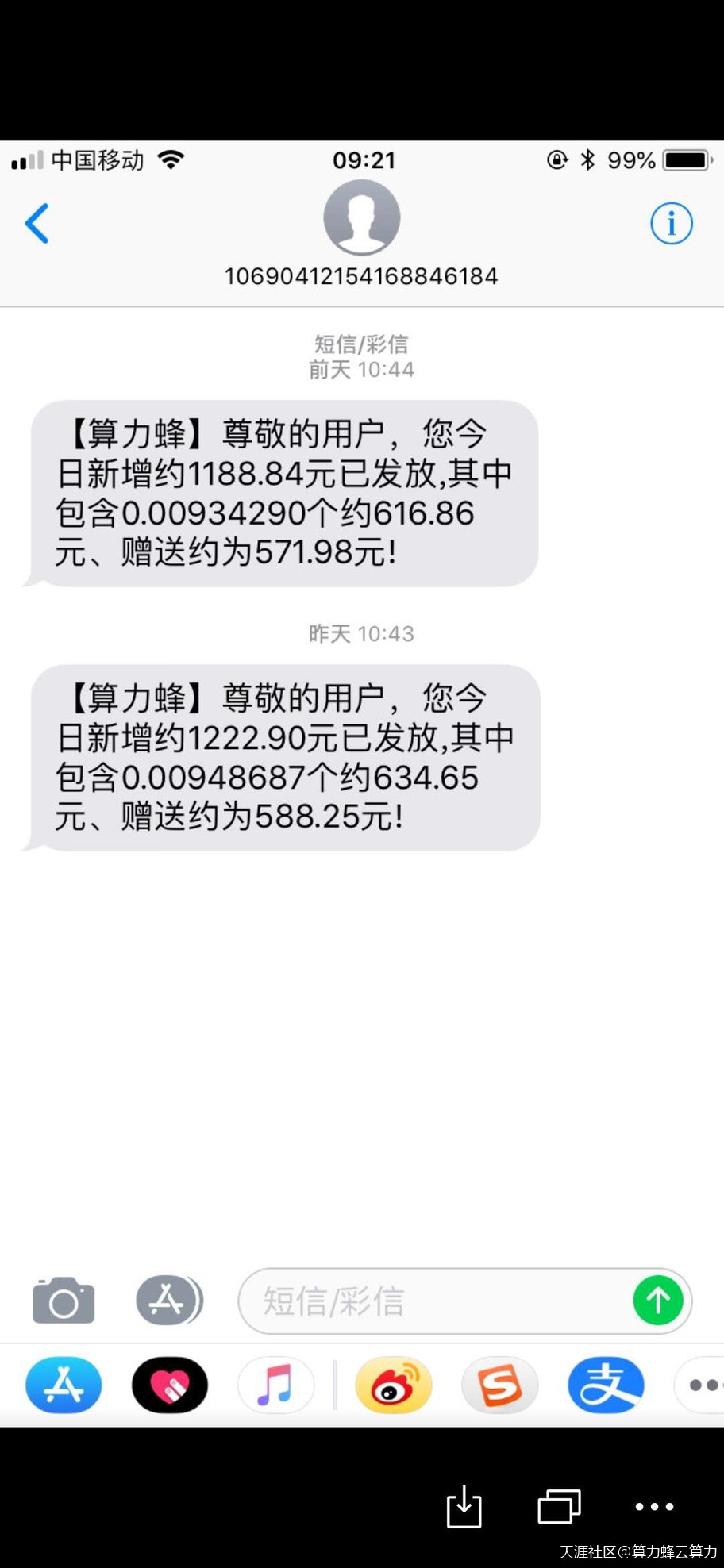Go back with the blue chevron
The width and height of the screenshot is (724, 1568).
click(37, 223)
